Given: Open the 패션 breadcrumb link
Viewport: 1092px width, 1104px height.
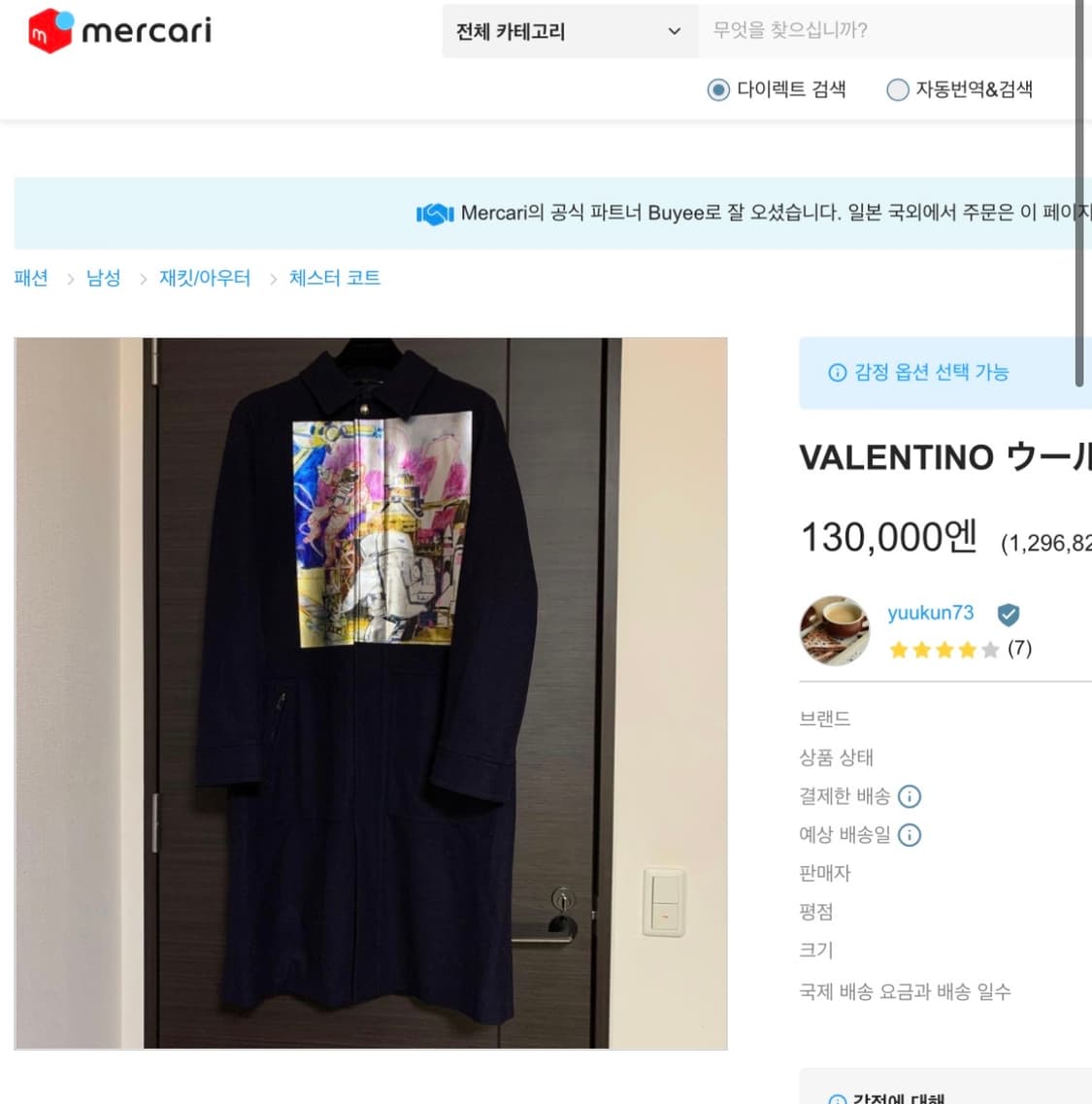Looking at the screenshot, I should point(30,278).
